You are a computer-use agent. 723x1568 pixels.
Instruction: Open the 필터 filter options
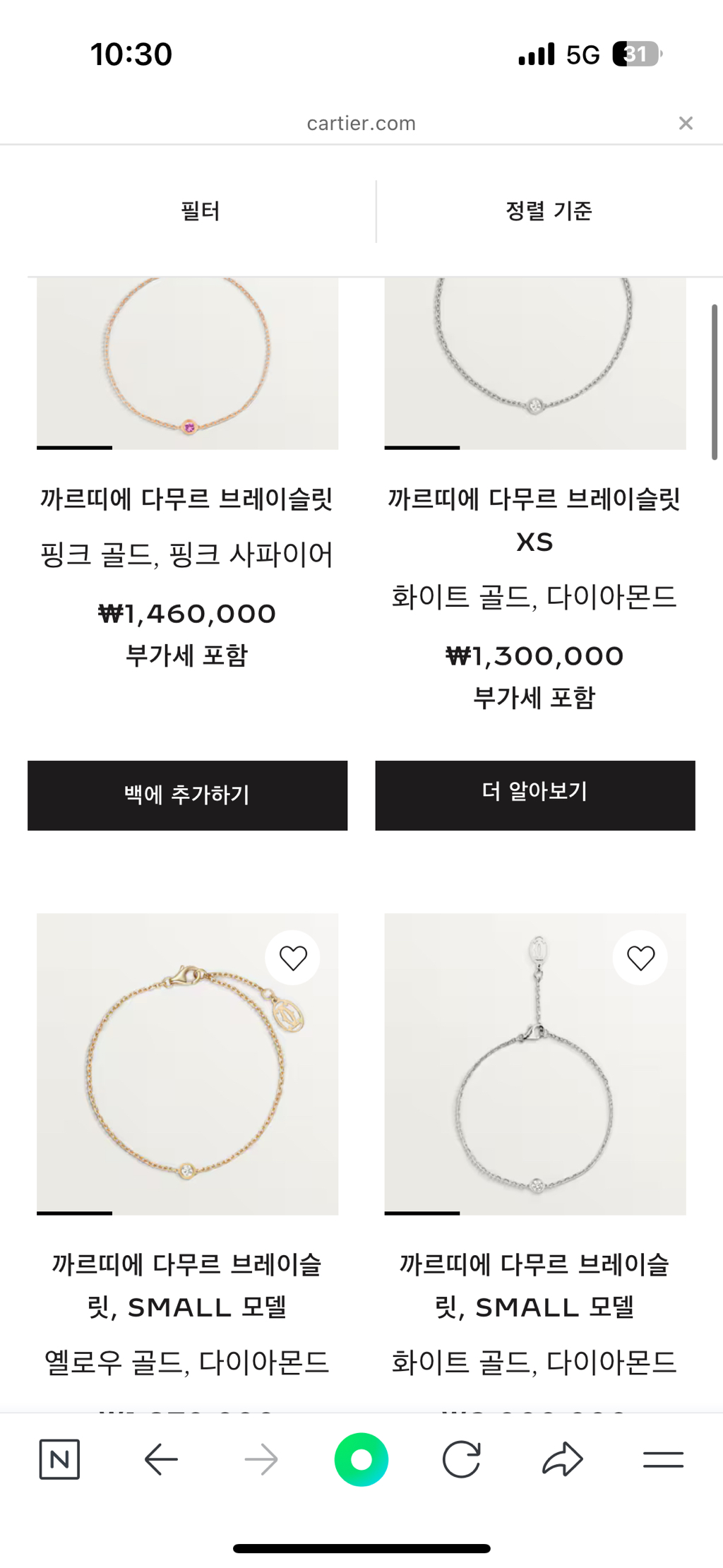(200, 210)
